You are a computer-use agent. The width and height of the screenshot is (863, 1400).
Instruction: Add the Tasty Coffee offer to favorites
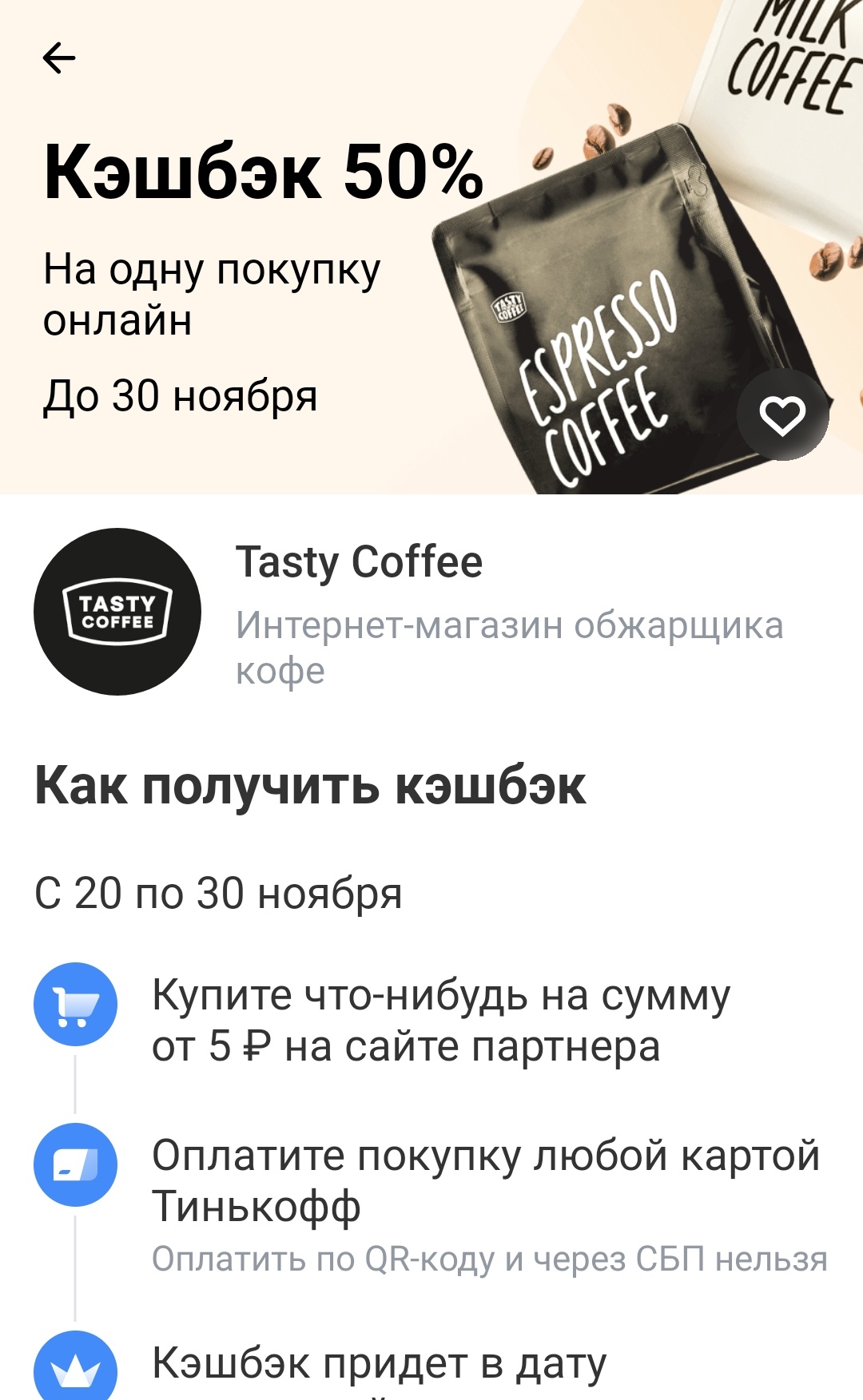(781, 415)
